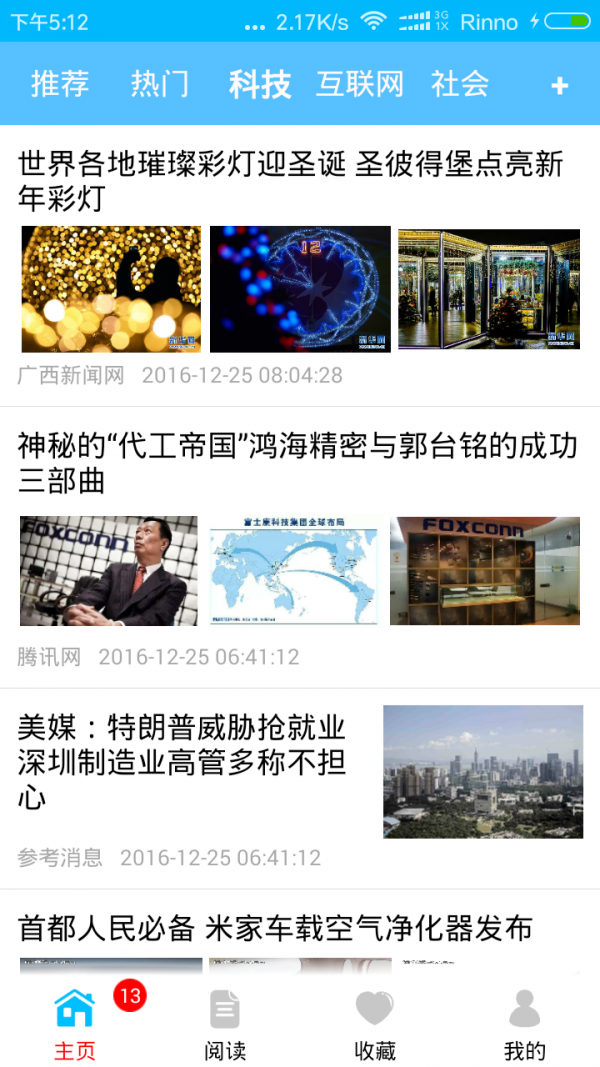Image resolution: width=600 pixels, height=1067 pixels.
Task: Switch to the 阅读 tab
Action: point(225,1022)
